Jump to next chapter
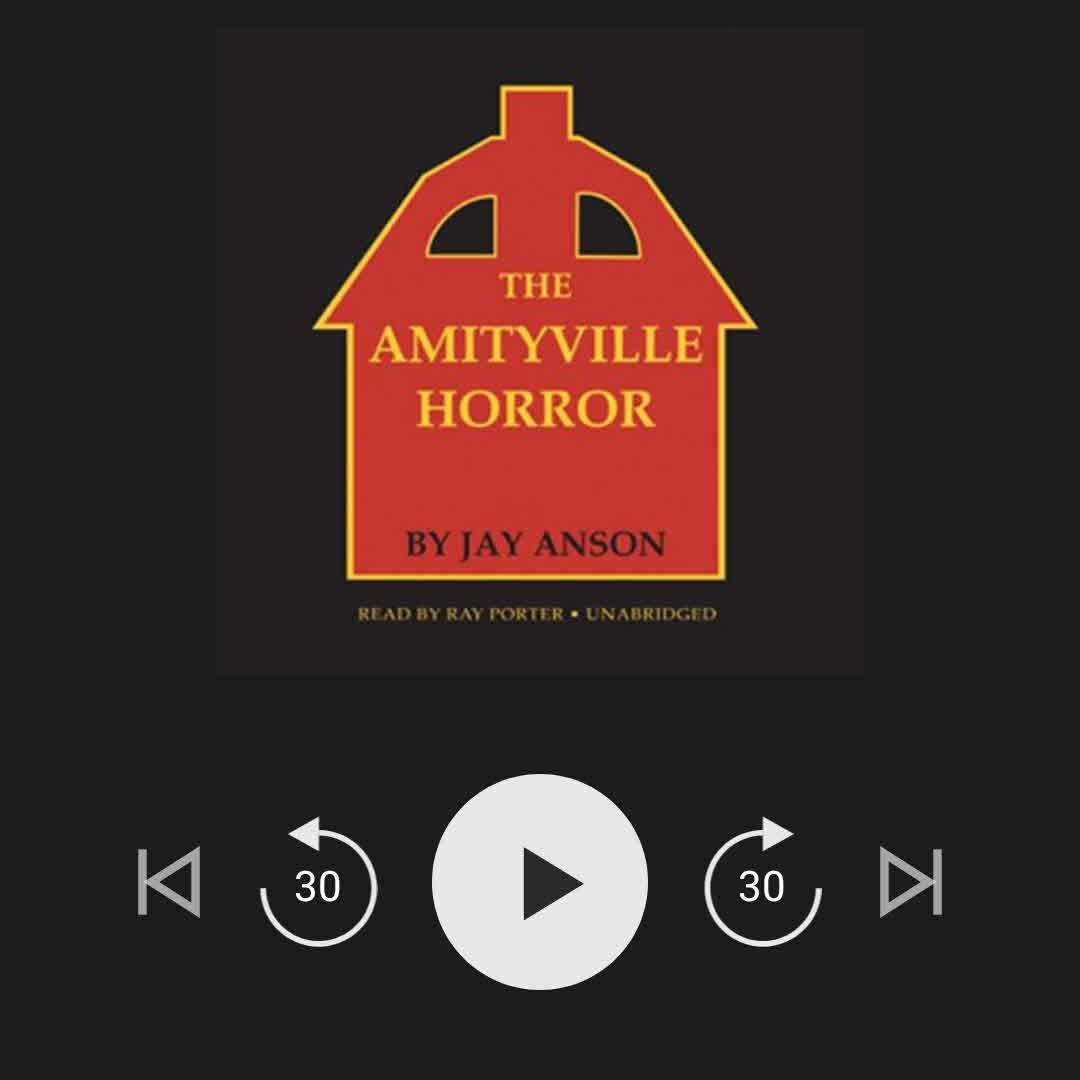Viewport: 1080px width, 1080px height. pos(911,882)
